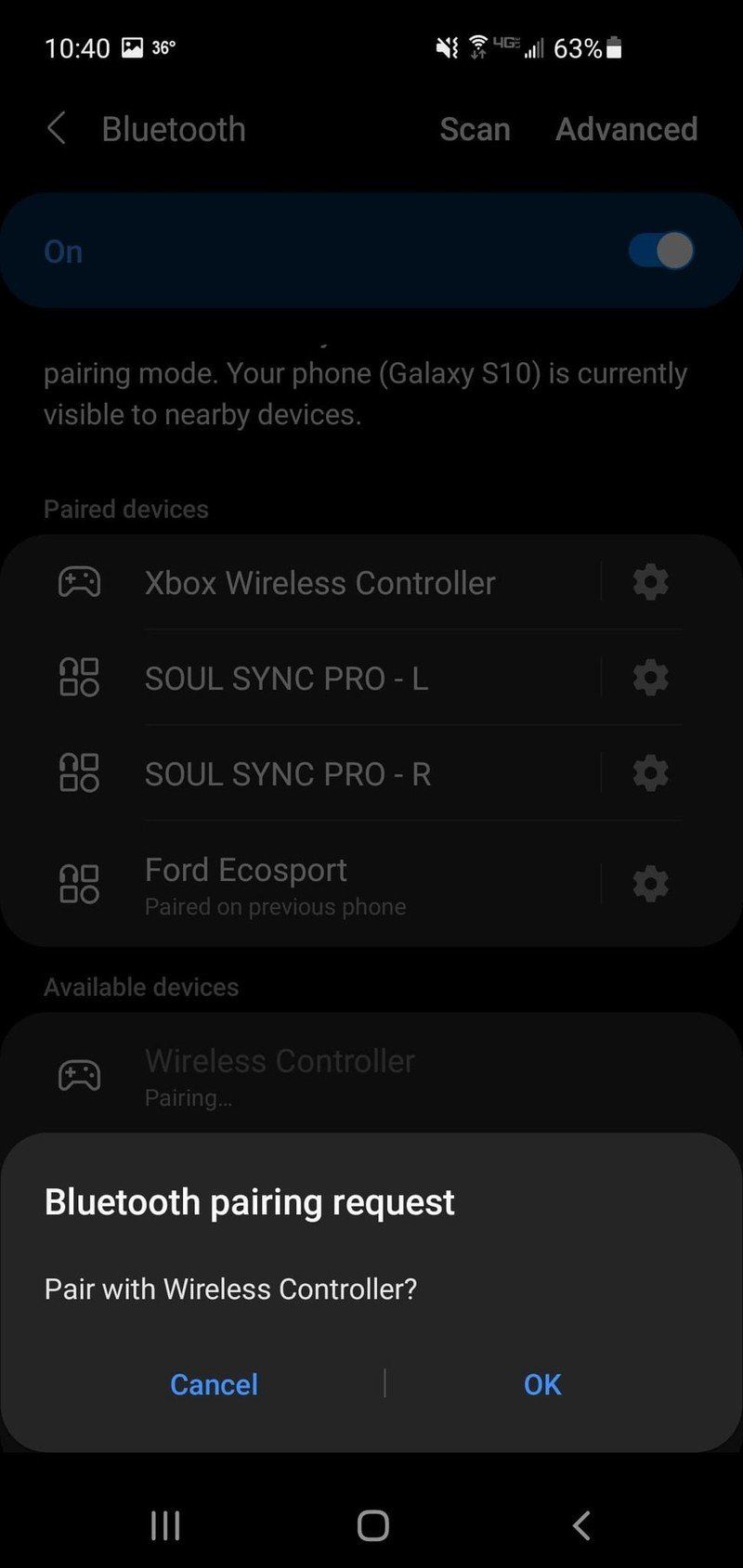Viewport: 743px width, 1568px height.
Task: Open Xbox Wireless Controller settings gear
Action: point(650,582)
